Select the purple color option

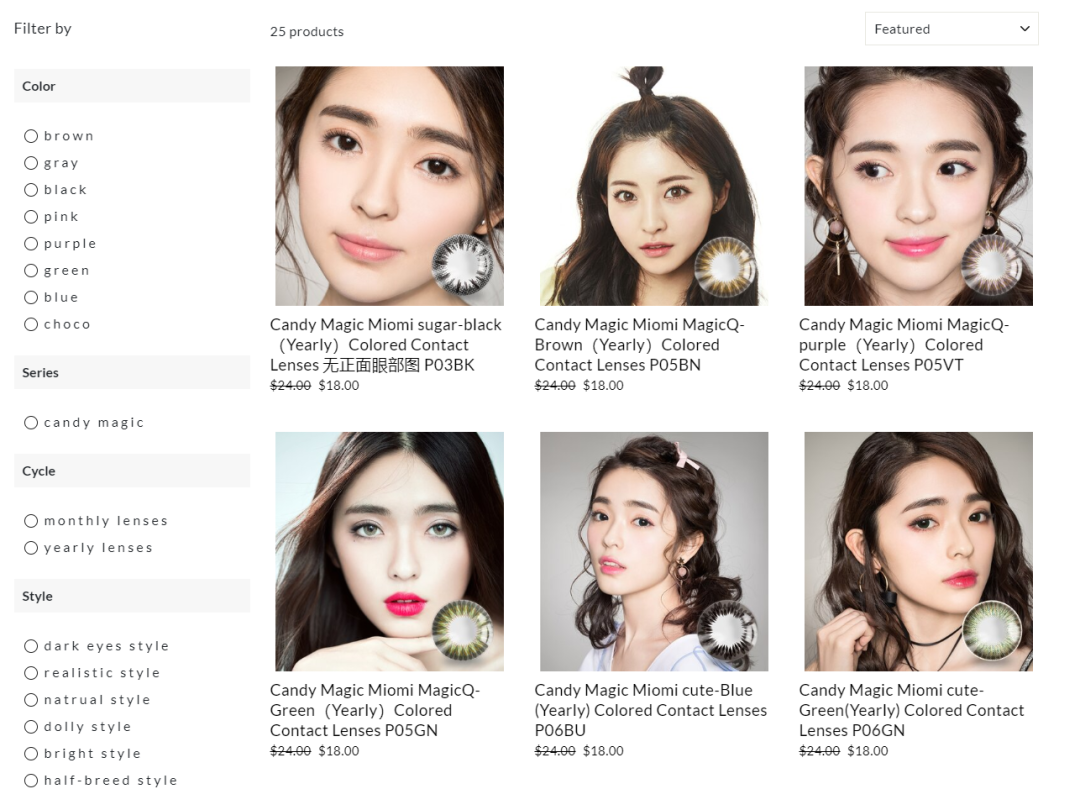(31, 244)
